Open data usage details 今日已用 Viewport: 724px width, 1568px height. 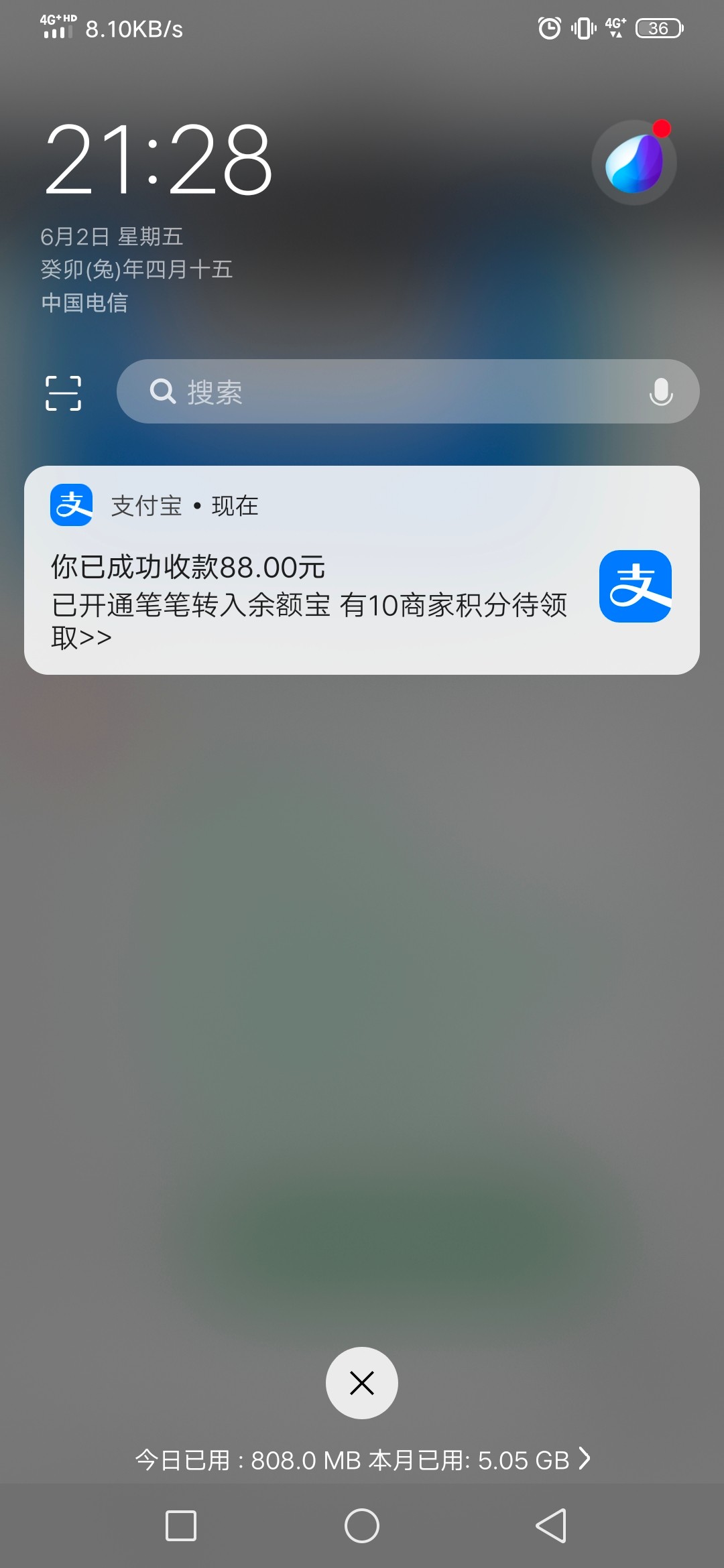click(362, 1459)
